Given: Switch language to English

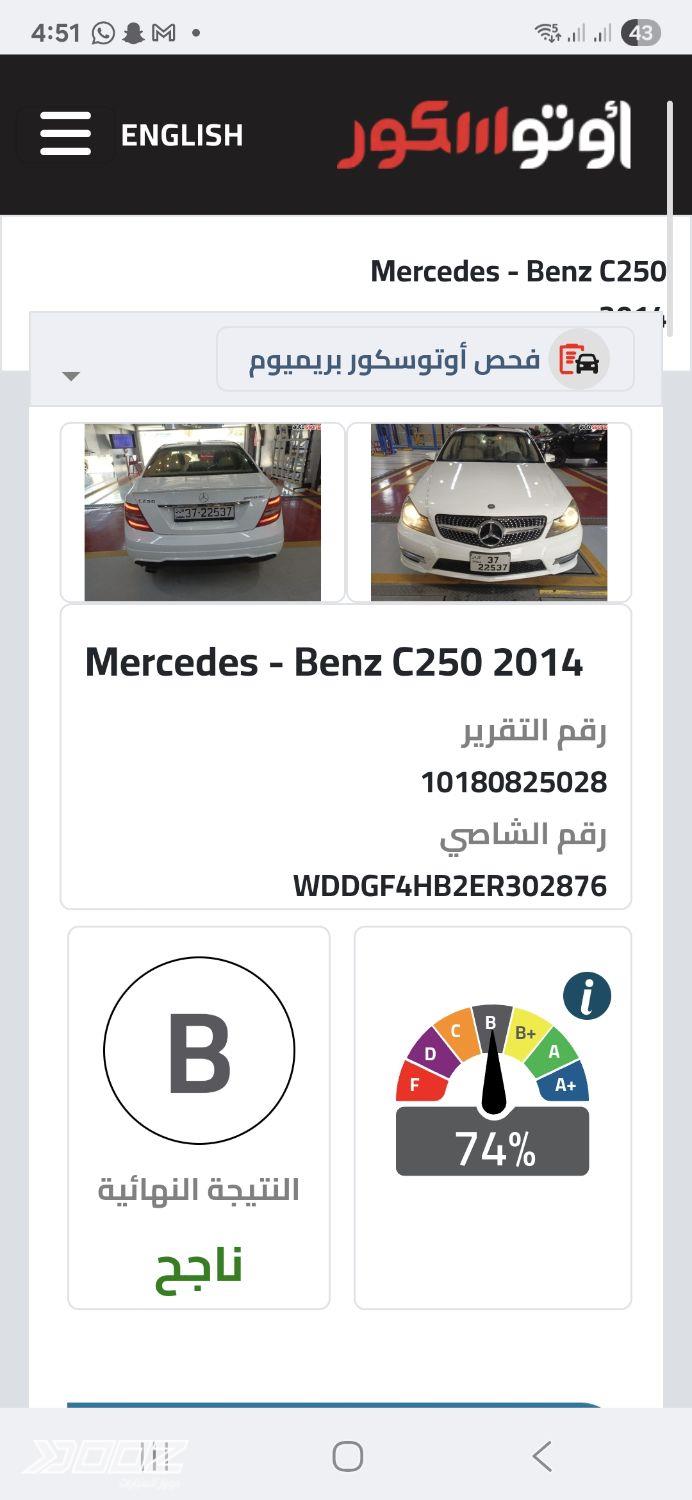Looking at the screenshot, I should (182, 135).
